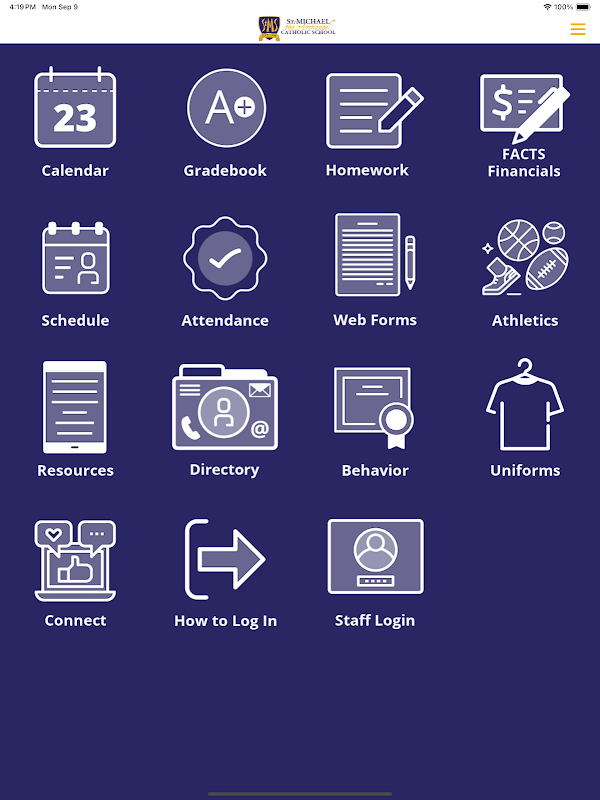Go to Web Forms
The width and height of the screenshot is (600, 800).
pyautogui.click(x=375, y=270)
